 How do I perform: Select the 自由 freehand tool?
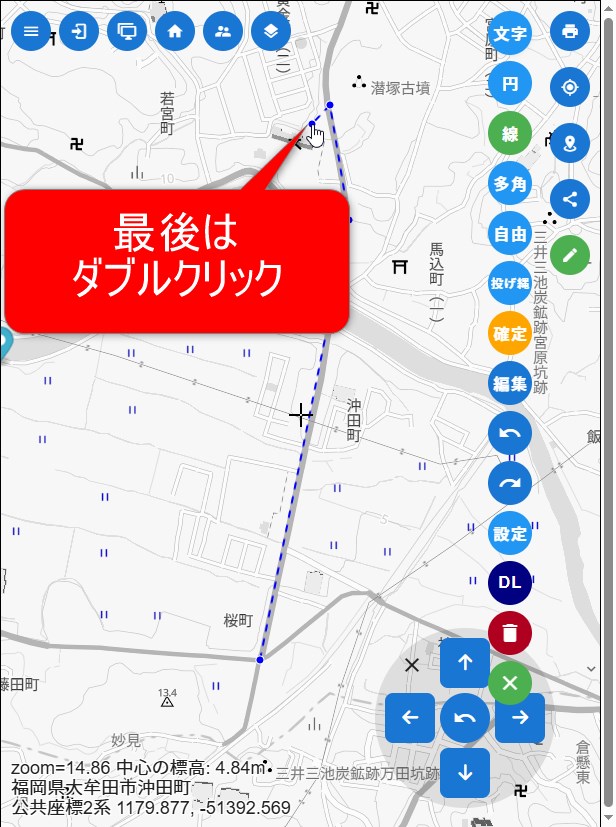[510, 234]
